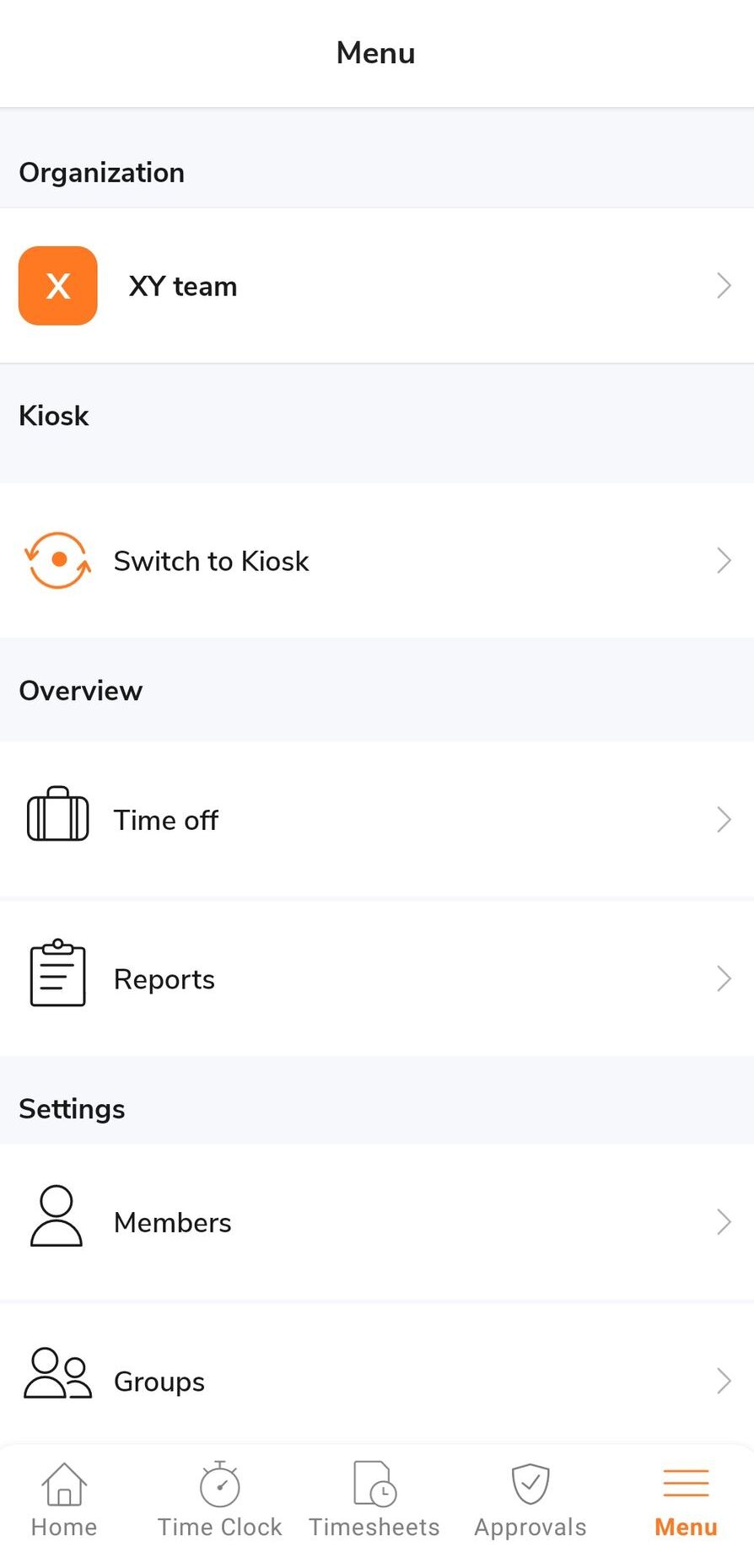This screenshot has height=1568, width=754.
Task: Expand the Time off row chevron
Action: (x=724, y=818)
